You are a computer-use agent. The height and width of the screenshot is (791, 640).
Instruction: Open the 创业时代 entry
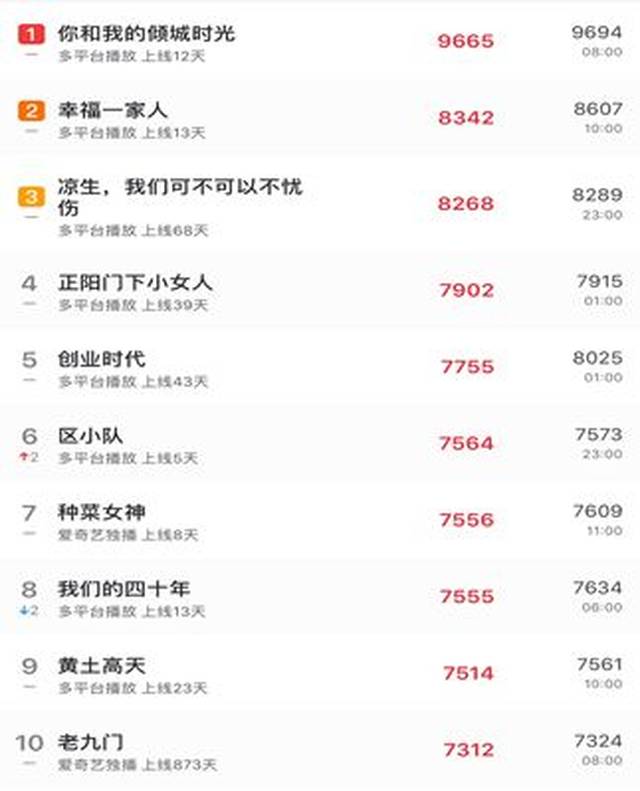[102, 359]
